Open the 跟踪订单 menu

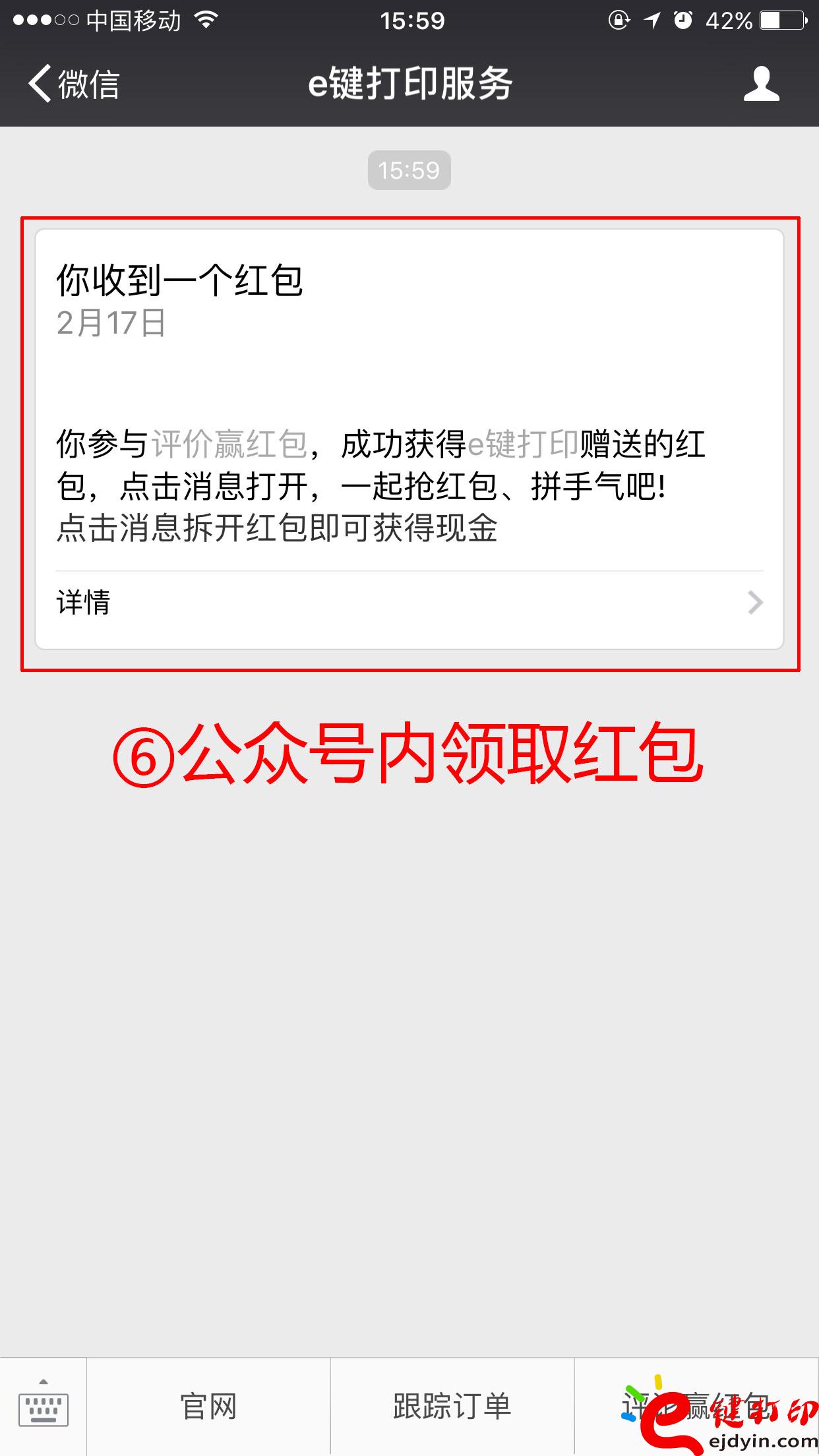tap(452, 1407)
